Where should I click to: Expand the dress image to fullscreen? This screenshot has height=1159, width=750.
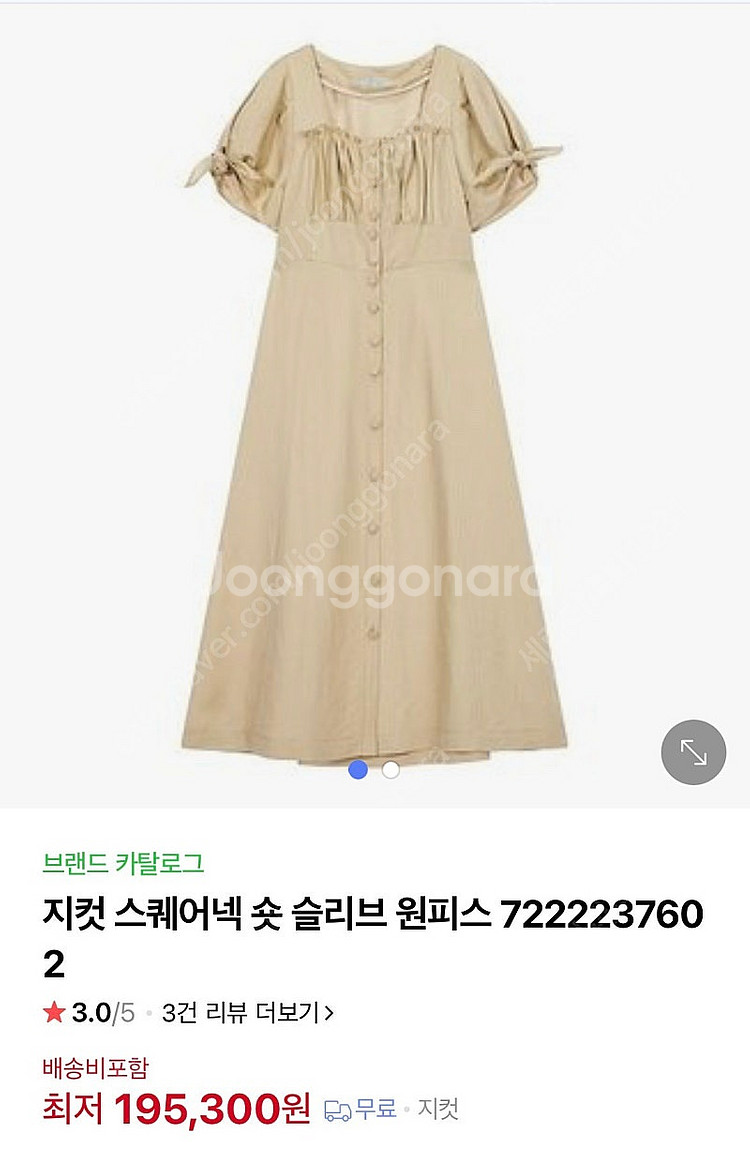pyautogui.click(x=693, y=752)
